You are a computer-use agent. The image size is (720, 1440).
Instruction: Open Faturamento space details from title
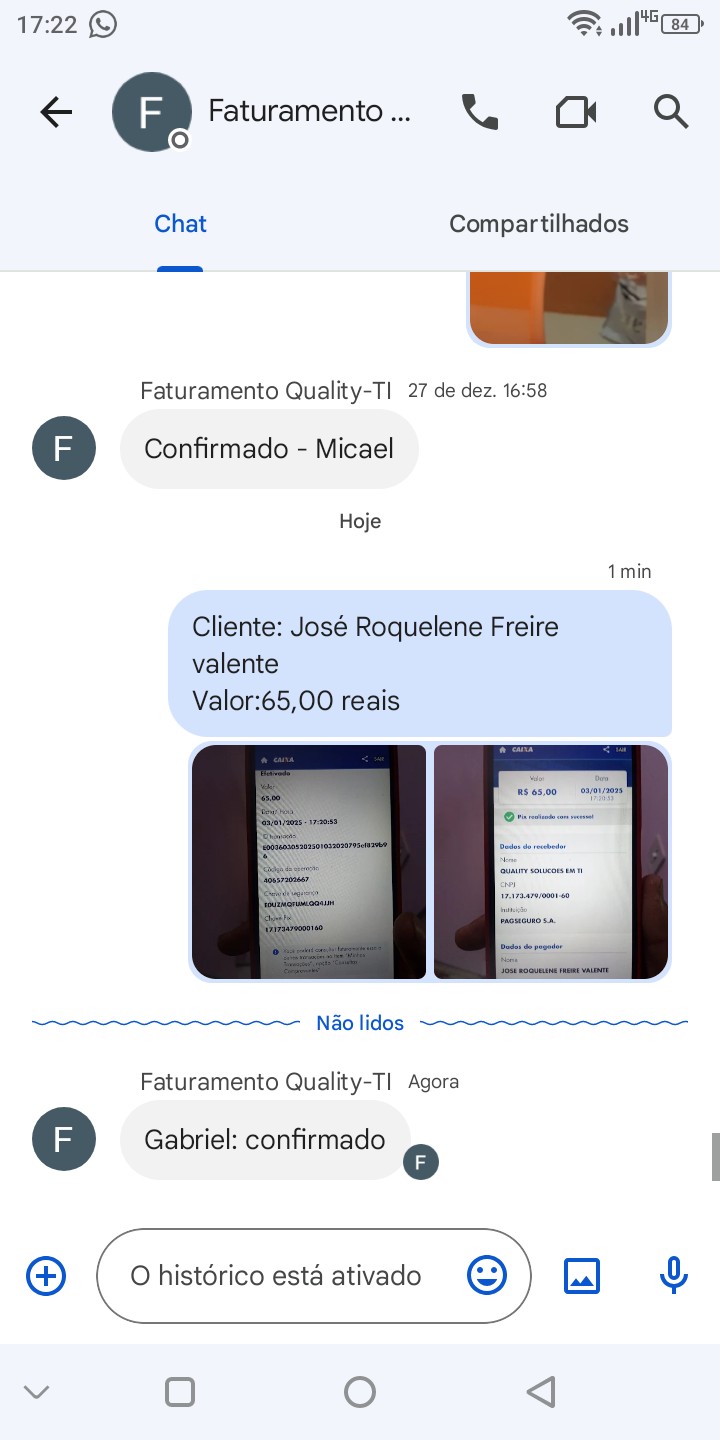309,111
